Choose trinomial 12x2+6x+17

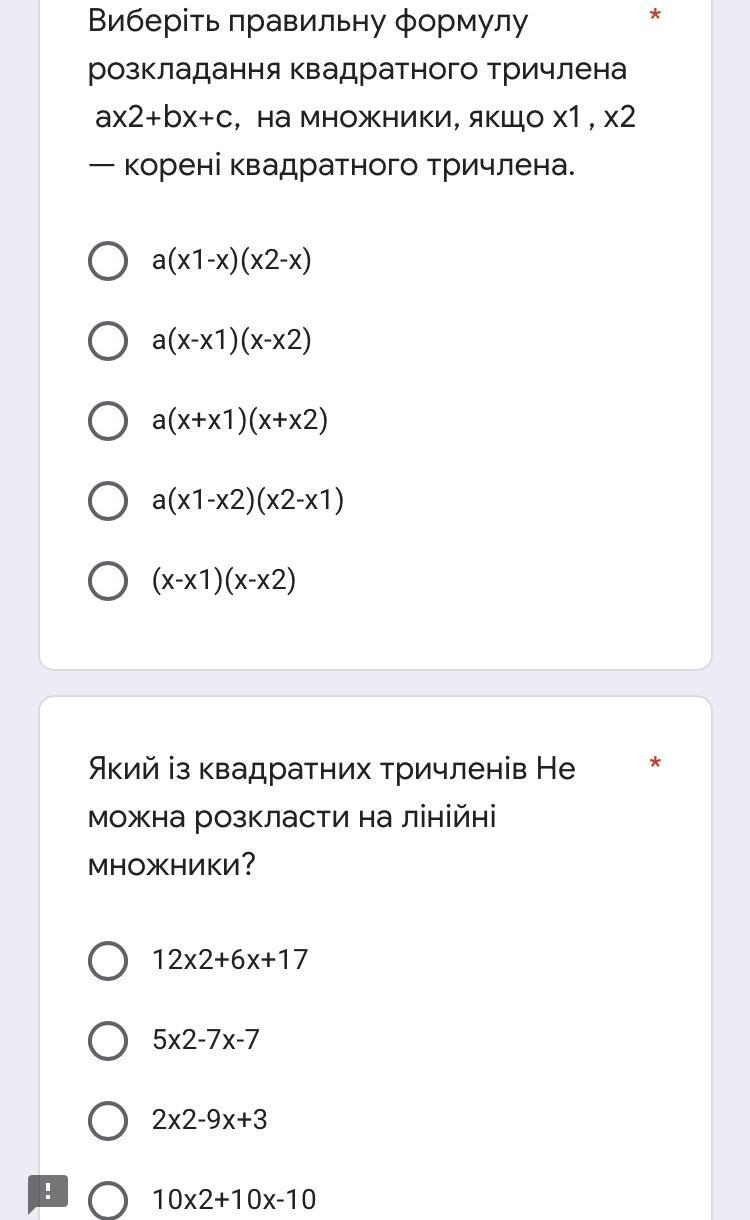click(x=108, y=961)
